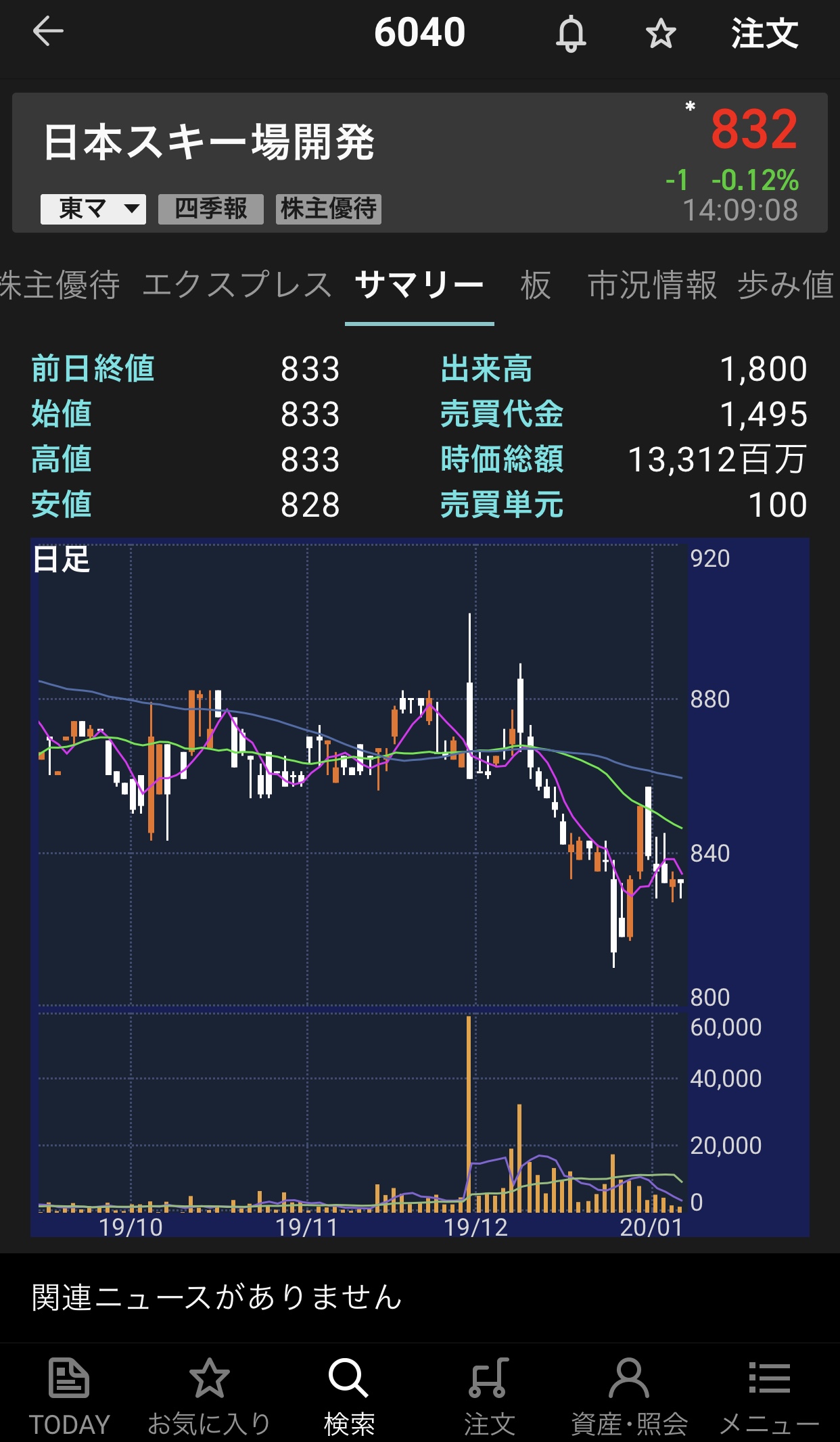Open the 株主優待 chip under stock name
Viewport: 840px width, 1442px height.
tap(329, 209)
